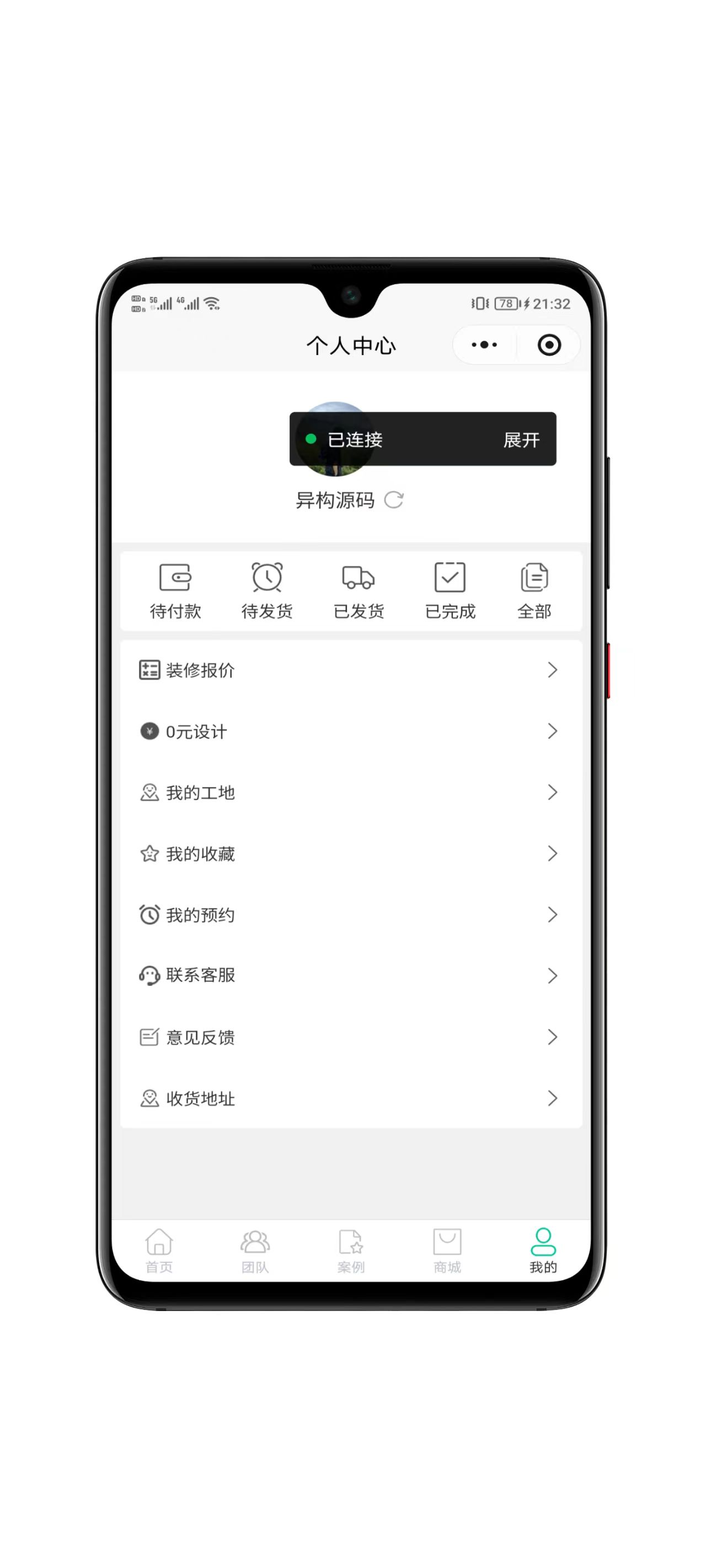Contact support via 联系客服
Viewport: 706px width, 1568px height.
pos(351,976)
